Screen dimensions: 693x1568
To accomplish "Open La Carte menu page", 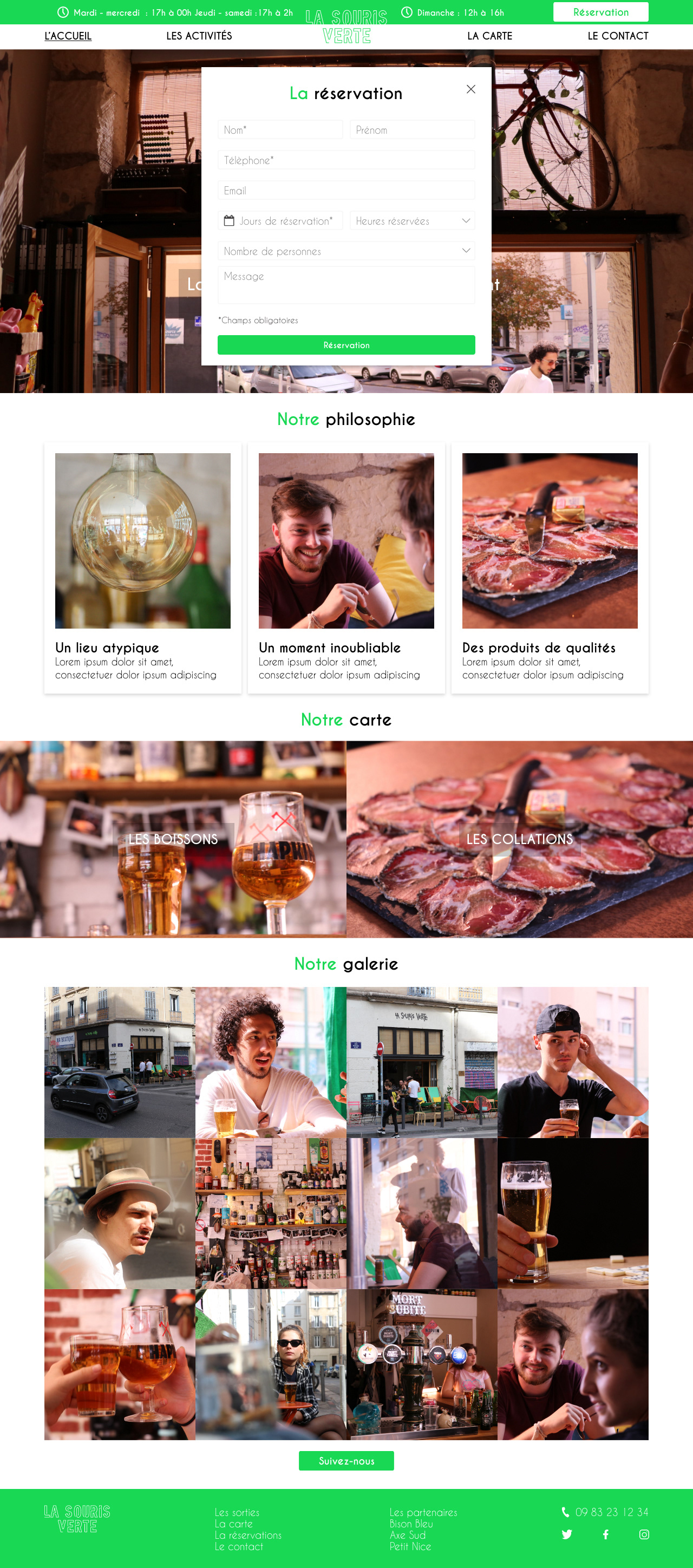I will tap(489, 36).
